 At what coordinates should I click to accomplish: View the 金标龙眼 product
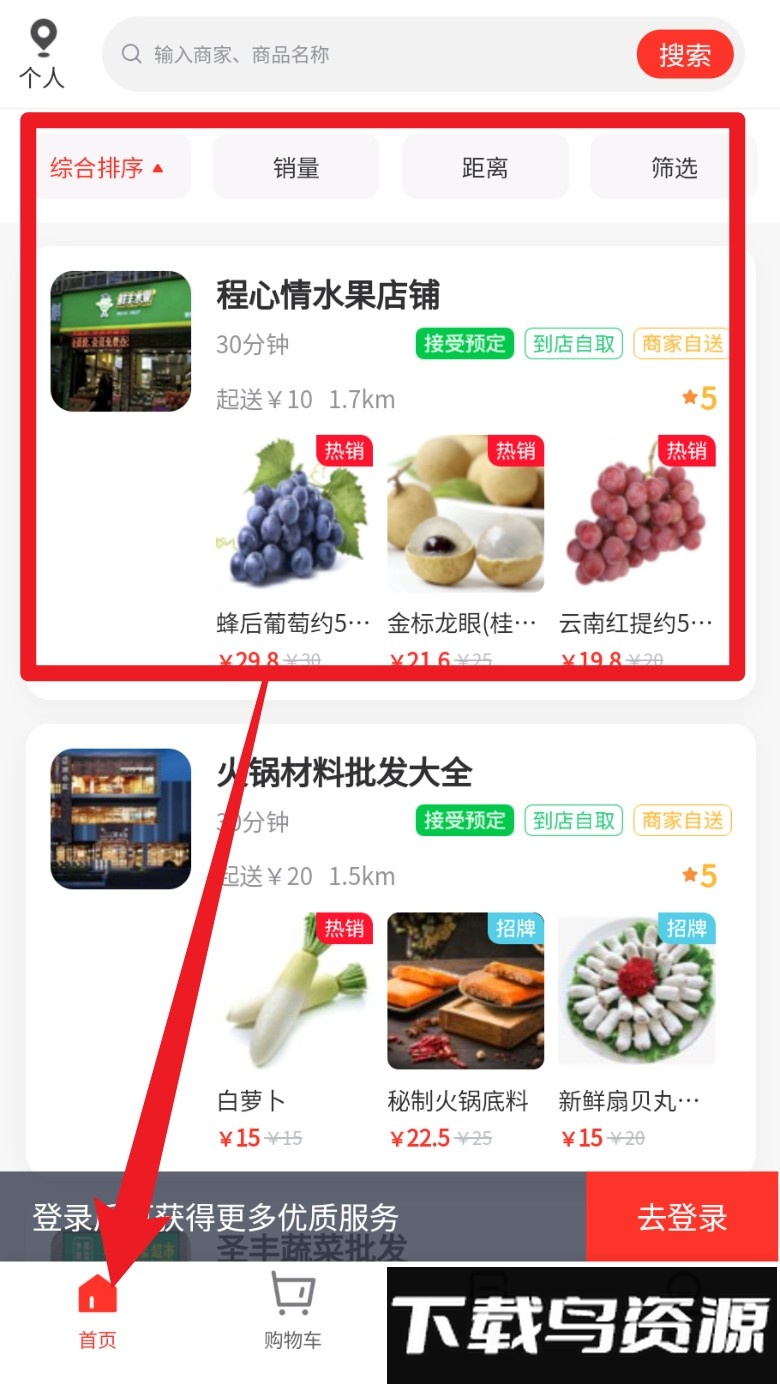click(465, 513)
